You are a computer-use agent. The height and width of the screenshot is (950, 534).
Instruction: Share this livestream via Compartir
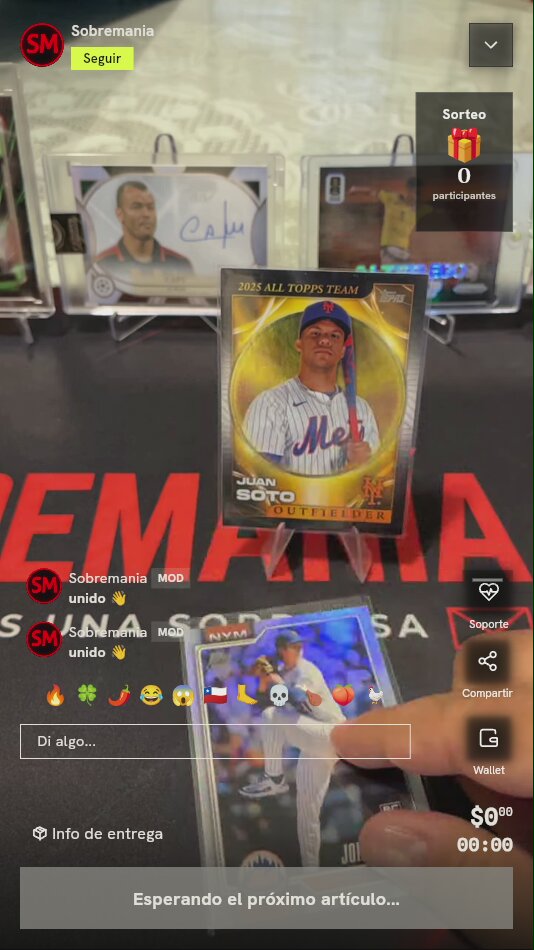pyautogui.click(x=487, y=671)
